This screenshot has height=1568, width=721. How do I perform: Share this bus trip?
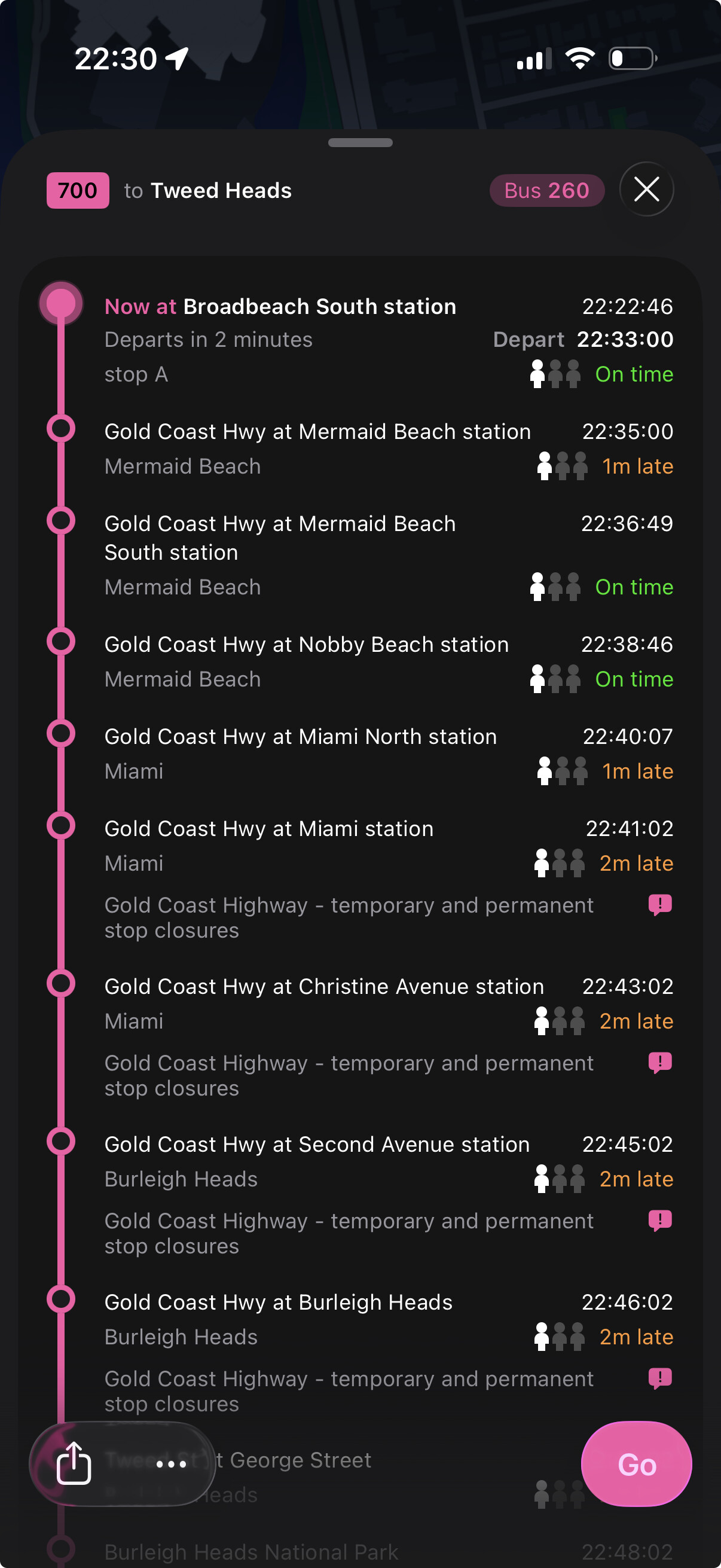pyautogui.click(x=74, y=1463)
